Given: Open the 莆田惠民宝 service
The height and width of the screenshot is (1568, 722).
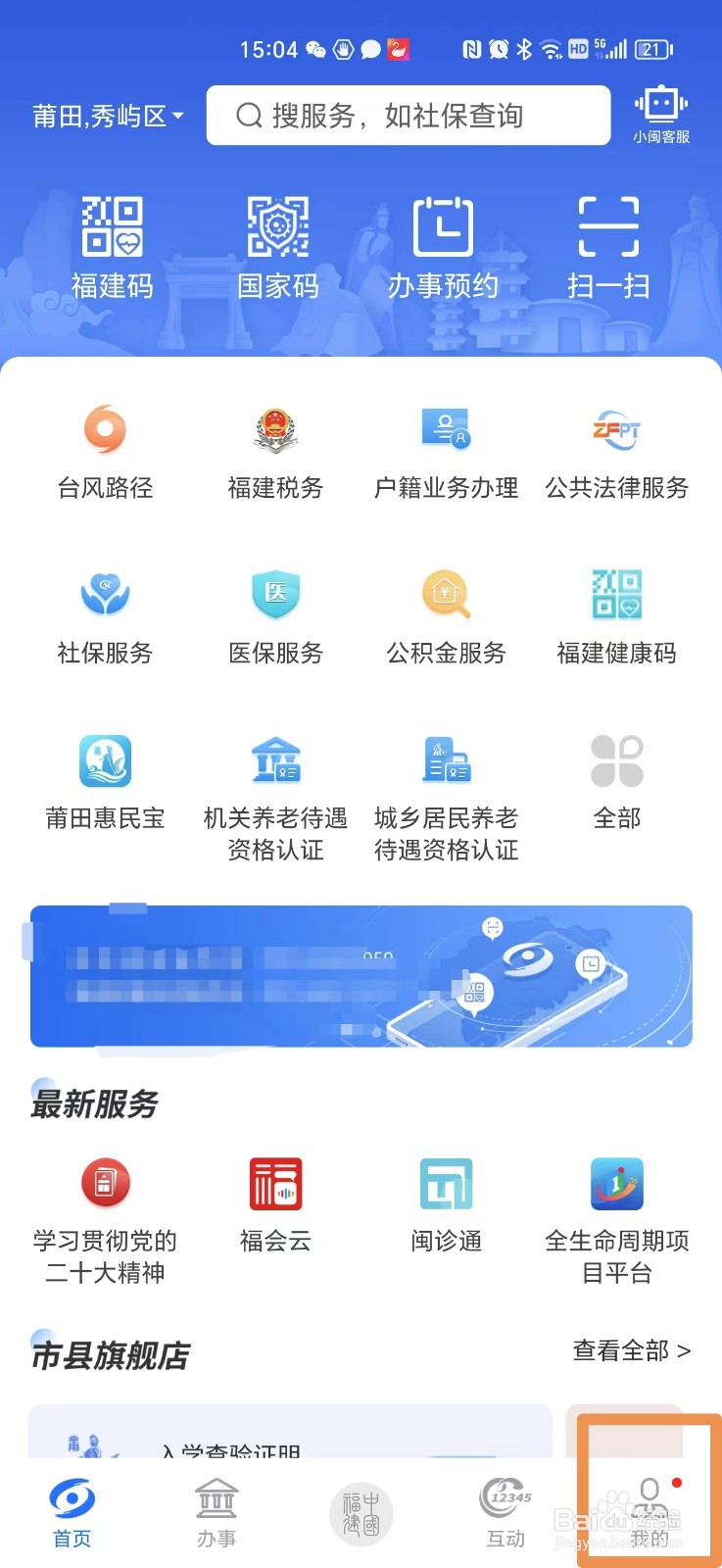Looking at the screenshot, I should click(x=104, y=782).
